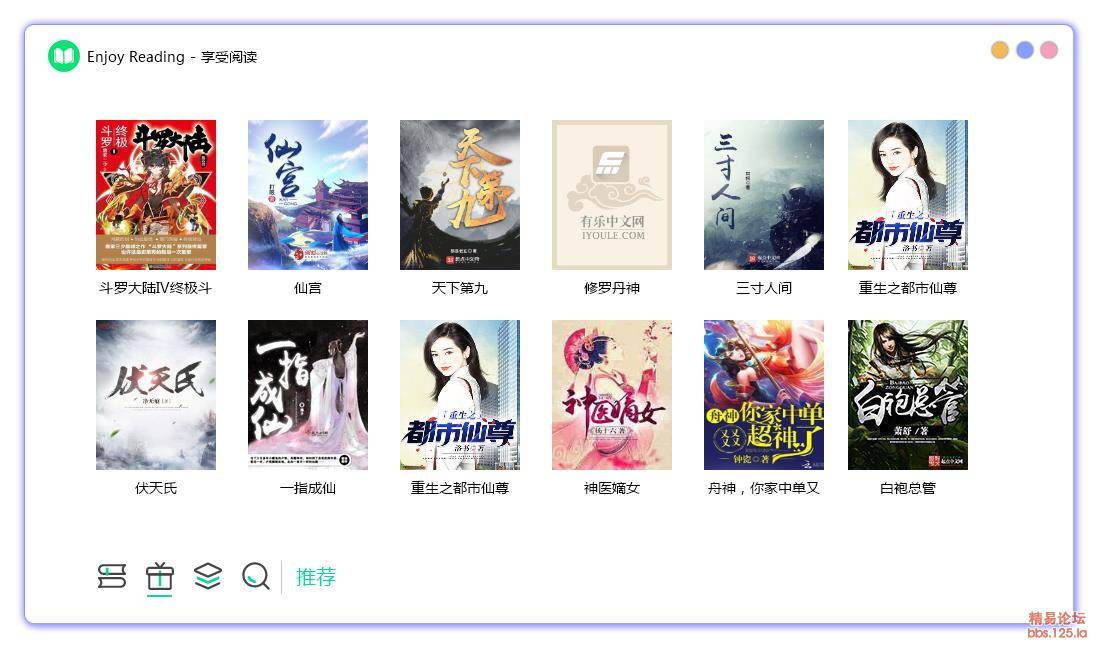Viewport: 1100px width, 650px height.
Task: Click the yellow window dot
Action: (1000, 50)
